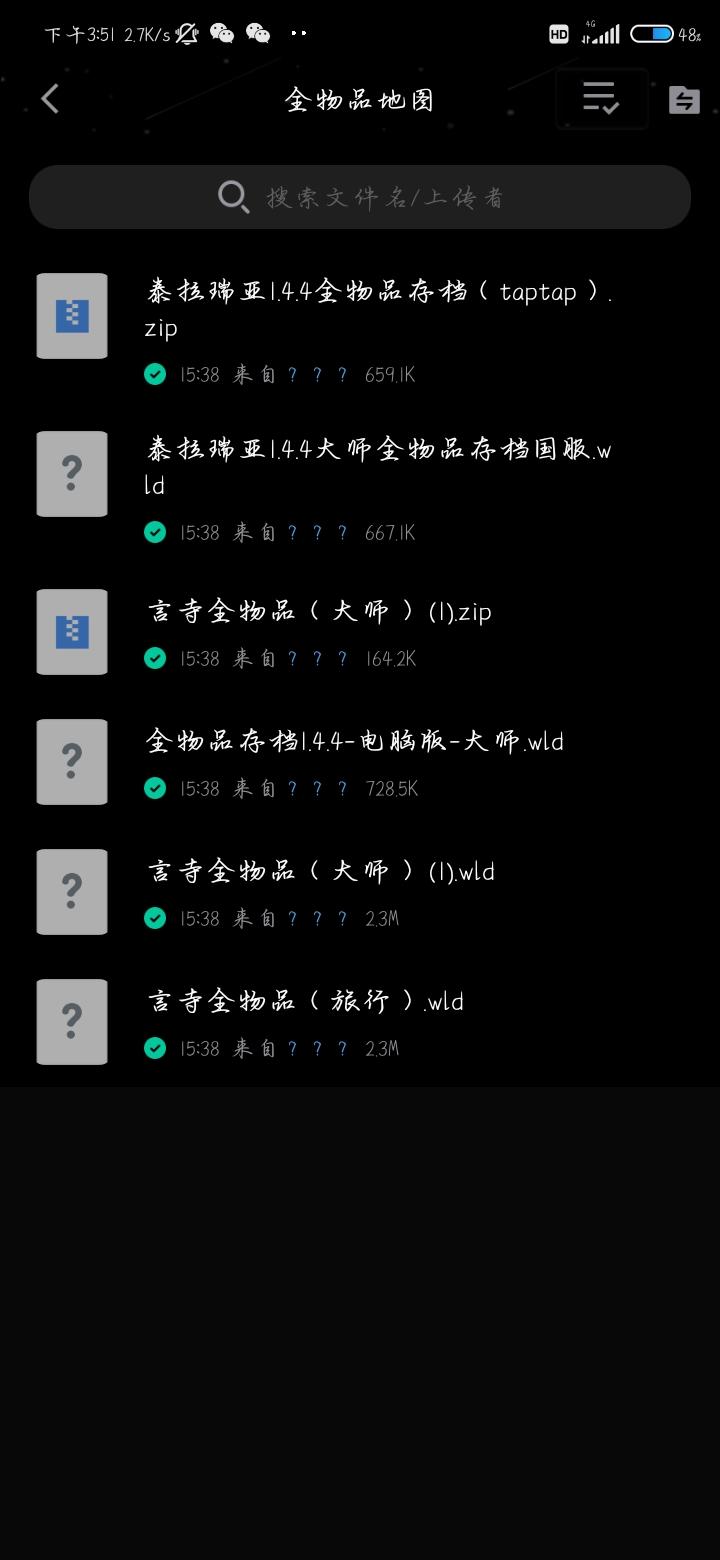Tap the search box for file name or uploader
Viewport: 720px width, 1560px height.
(360, 197)
